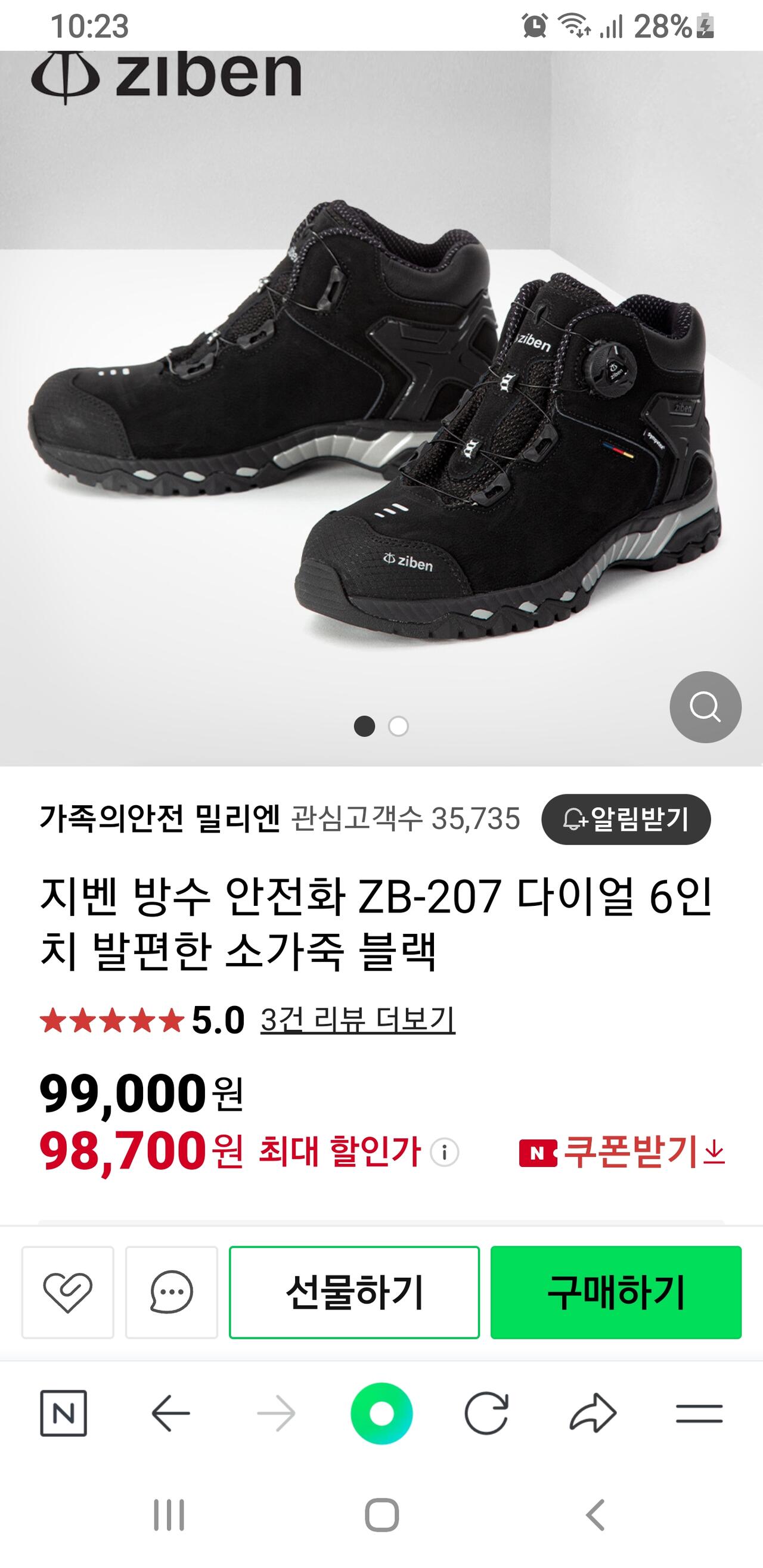The image size is (763, 1568).
Task: Open the Naver N home icon
Action: (63, 1413)
